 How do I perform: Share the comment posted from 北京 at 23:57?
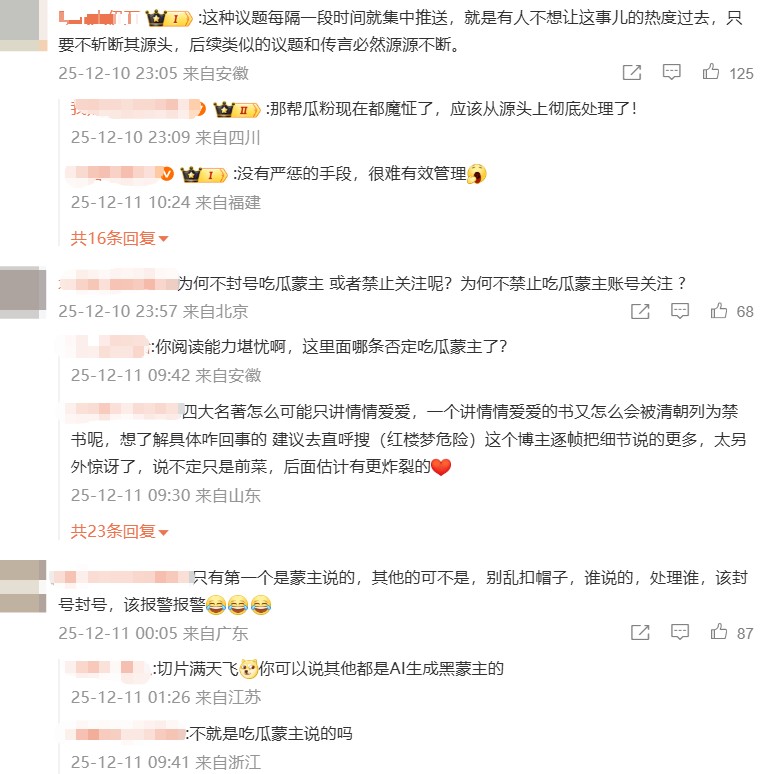point(640,311)
